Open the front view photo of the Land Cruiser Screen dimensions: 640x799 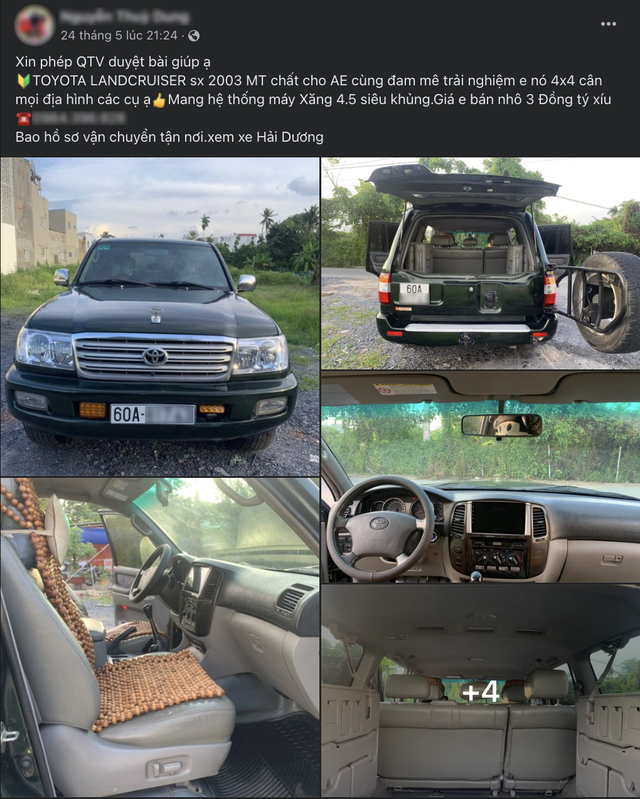[160, 316]
